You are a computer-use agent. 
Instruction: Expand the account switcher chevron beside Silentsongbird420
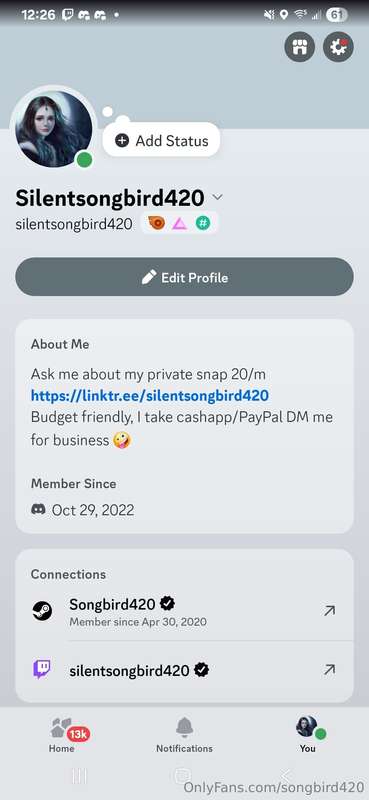pyautogui.click(x=217, y=197)
